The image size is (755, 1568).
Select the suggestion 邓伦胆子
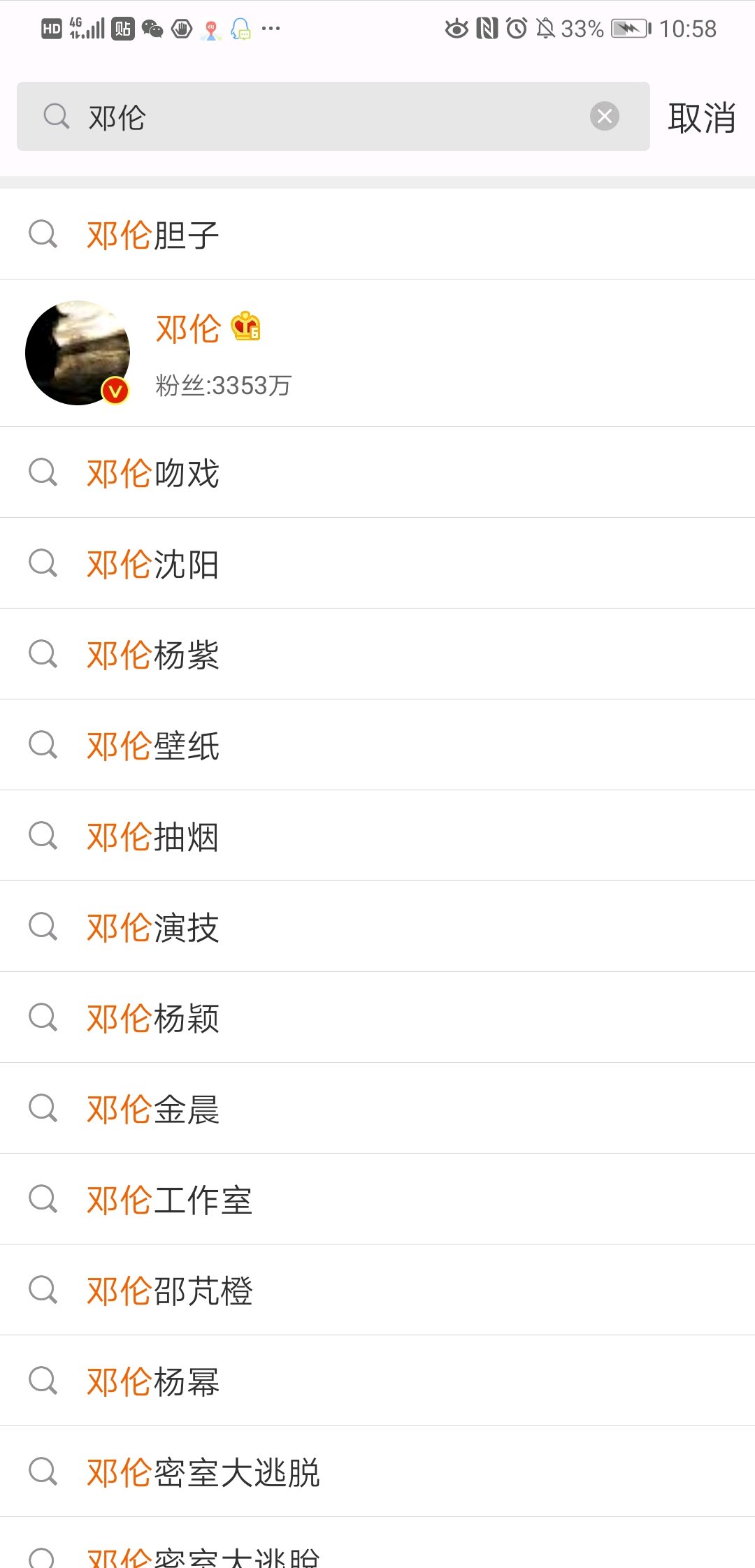point(377,234)
